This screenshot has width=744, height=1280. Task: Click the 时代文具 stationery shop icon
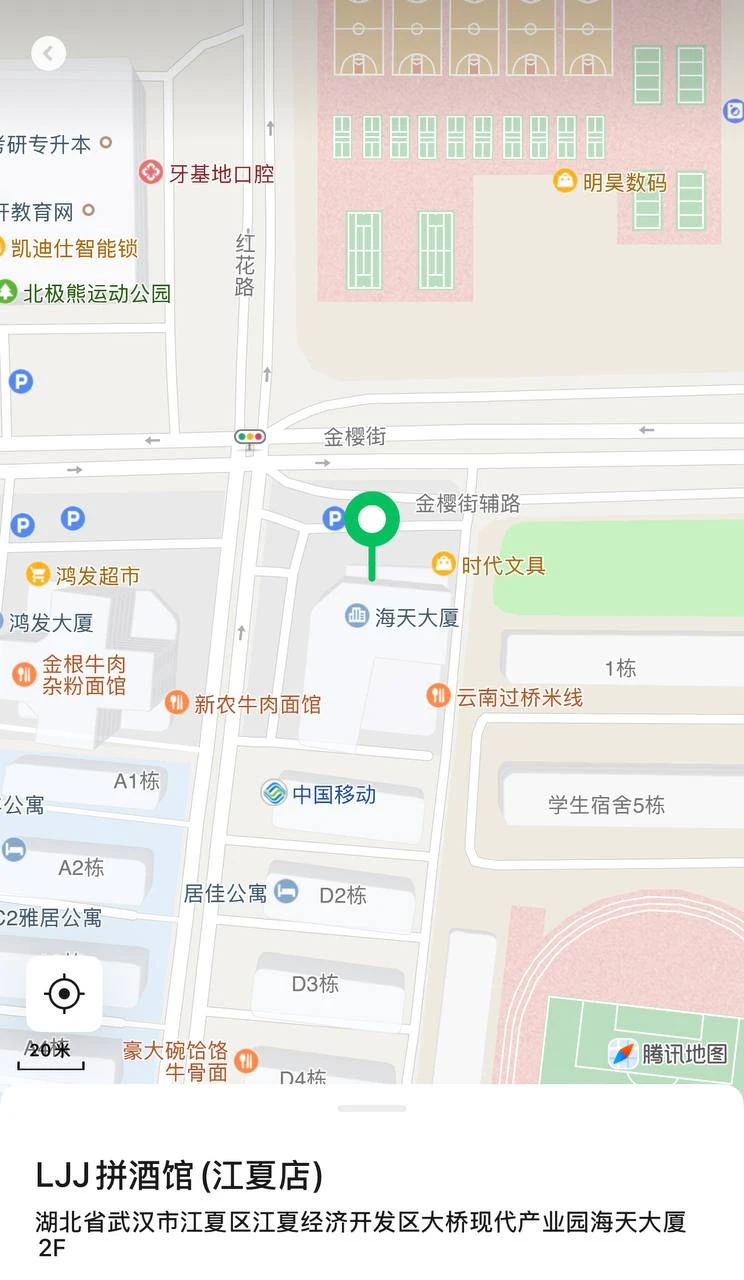pyautogui.click(x=442, y=564)
